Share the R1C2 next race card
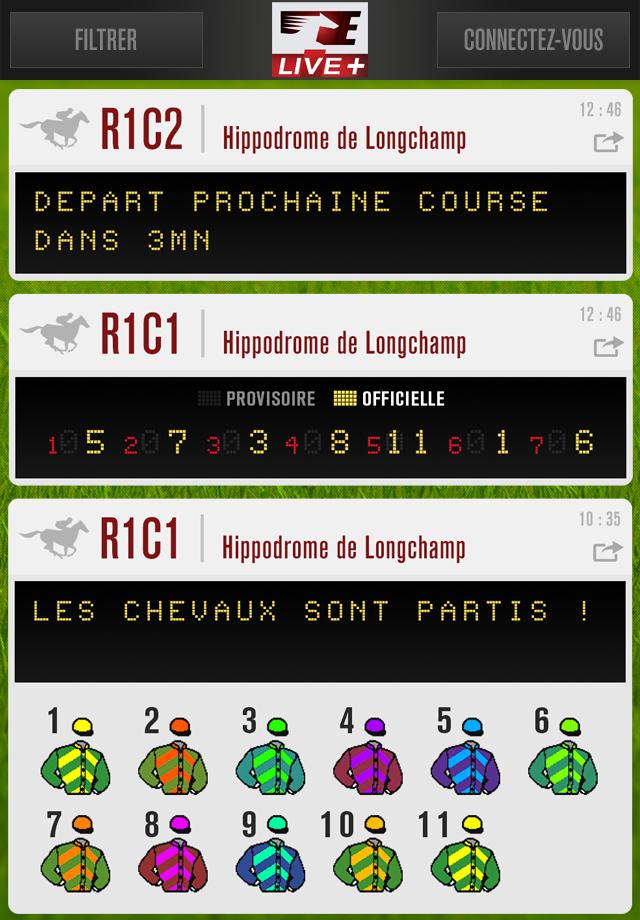This screenshot has height=920, width=640. coord(607,143)
